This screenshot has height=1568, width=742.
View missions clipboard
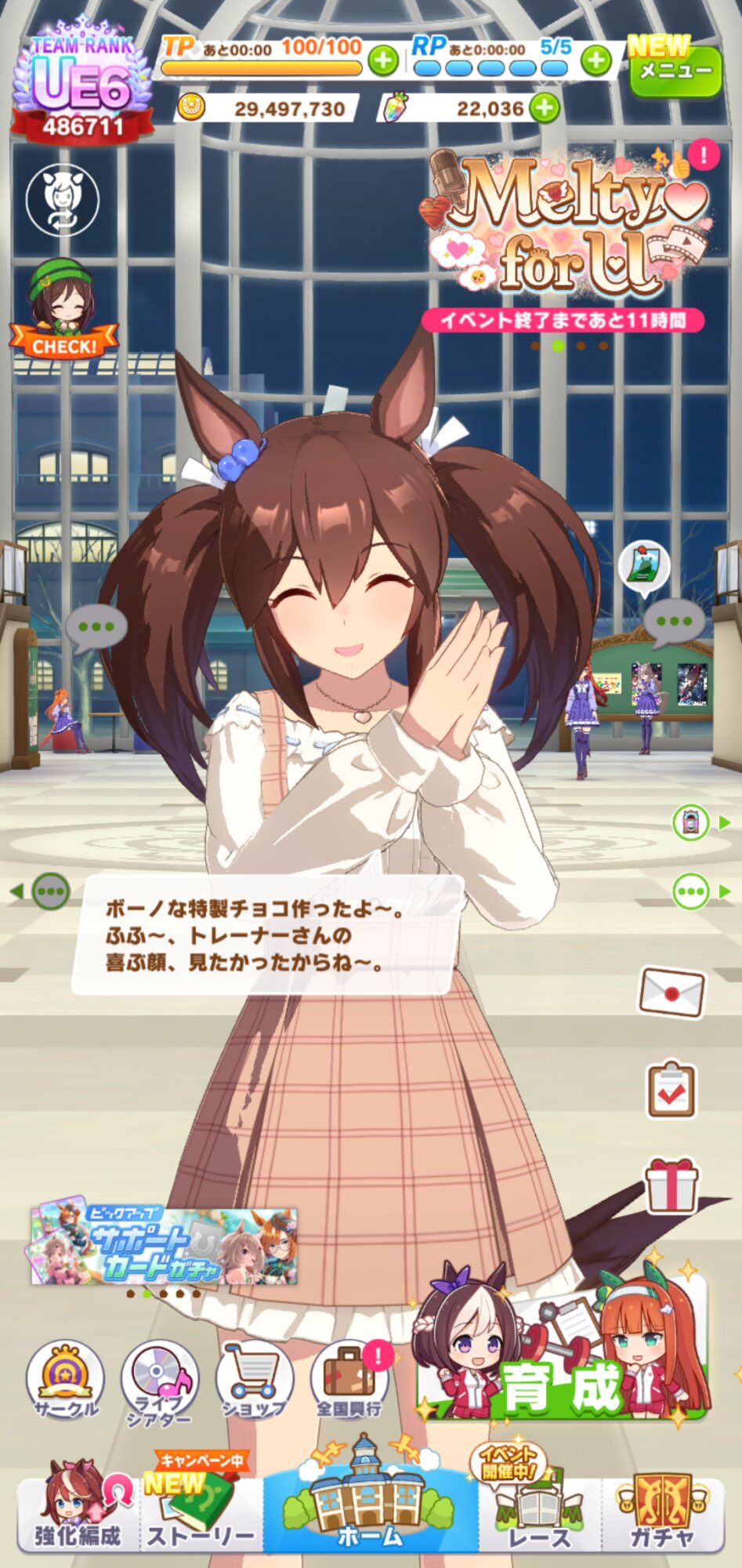coord(671,1089)
